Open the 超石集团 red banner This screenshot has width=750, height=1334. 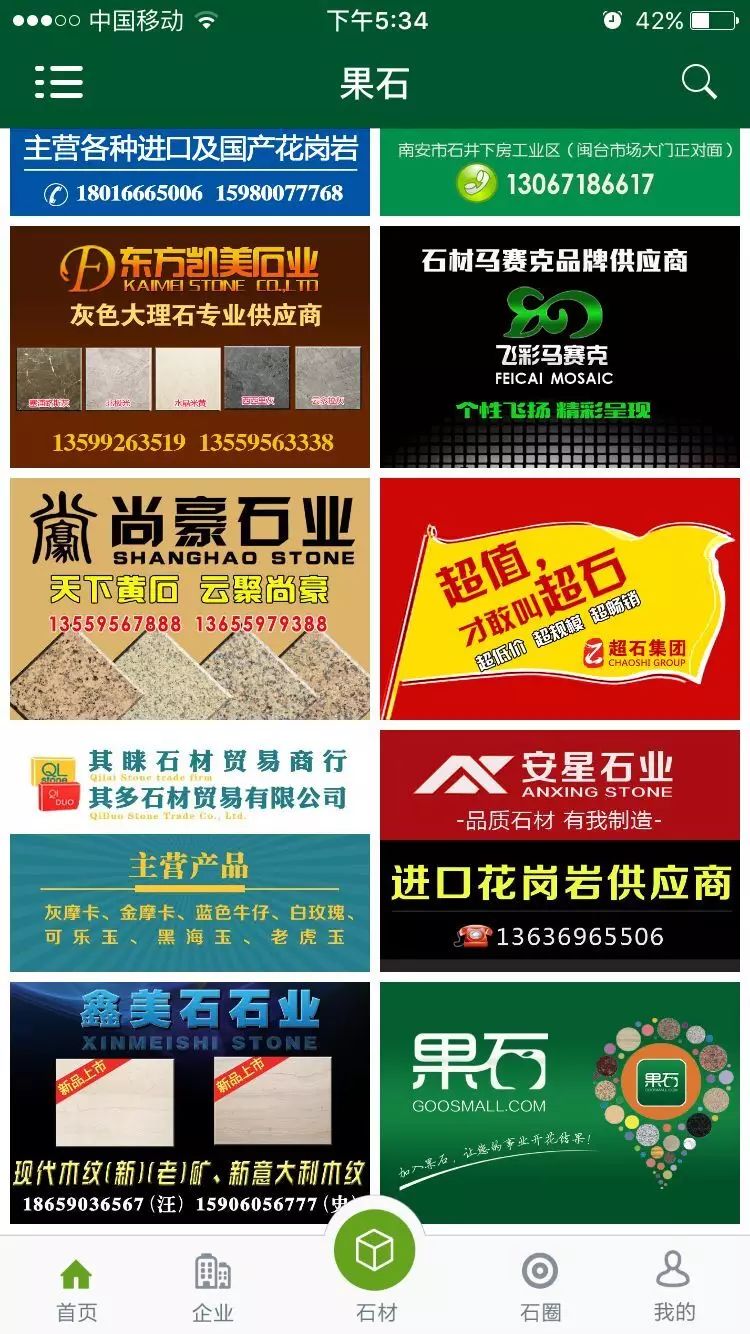[560, 599]
